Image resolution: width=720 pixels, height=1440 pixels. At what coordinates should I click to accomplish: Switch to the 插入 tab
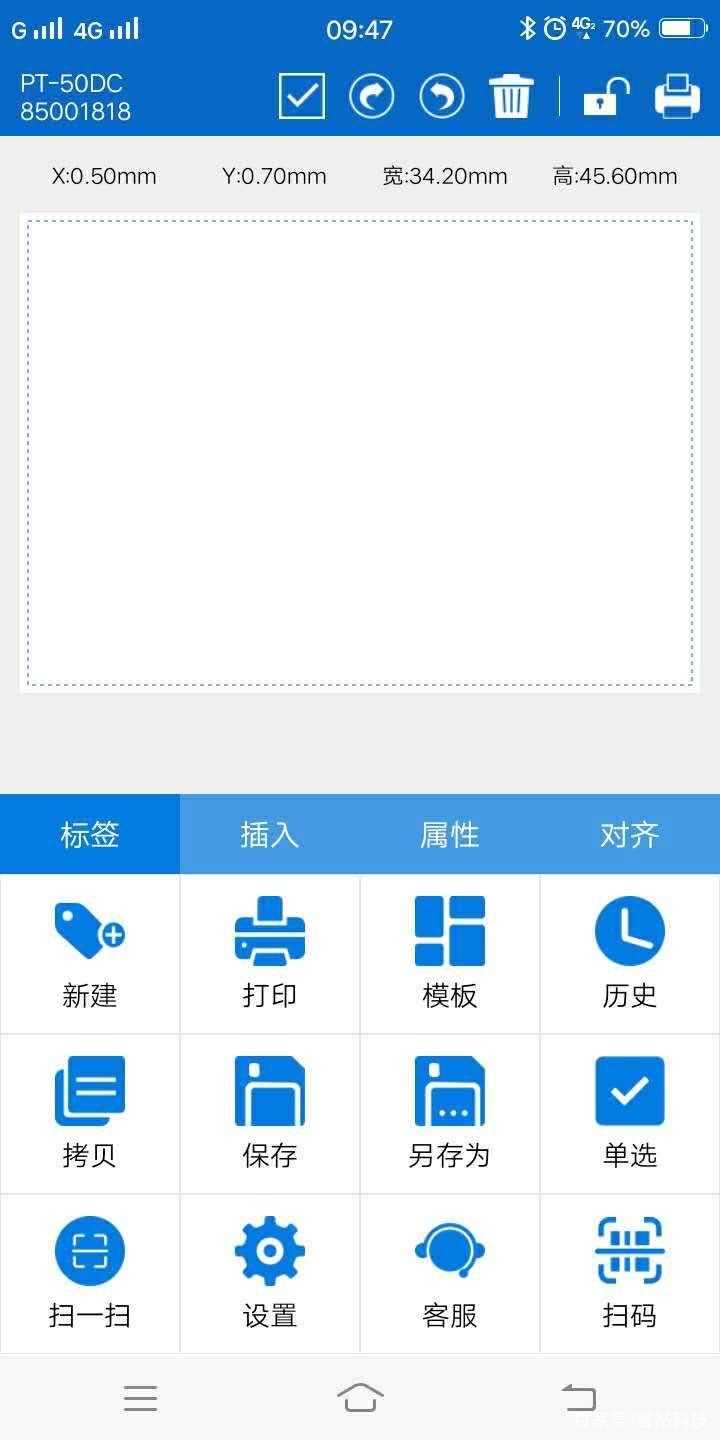click(x=270, y=834)
